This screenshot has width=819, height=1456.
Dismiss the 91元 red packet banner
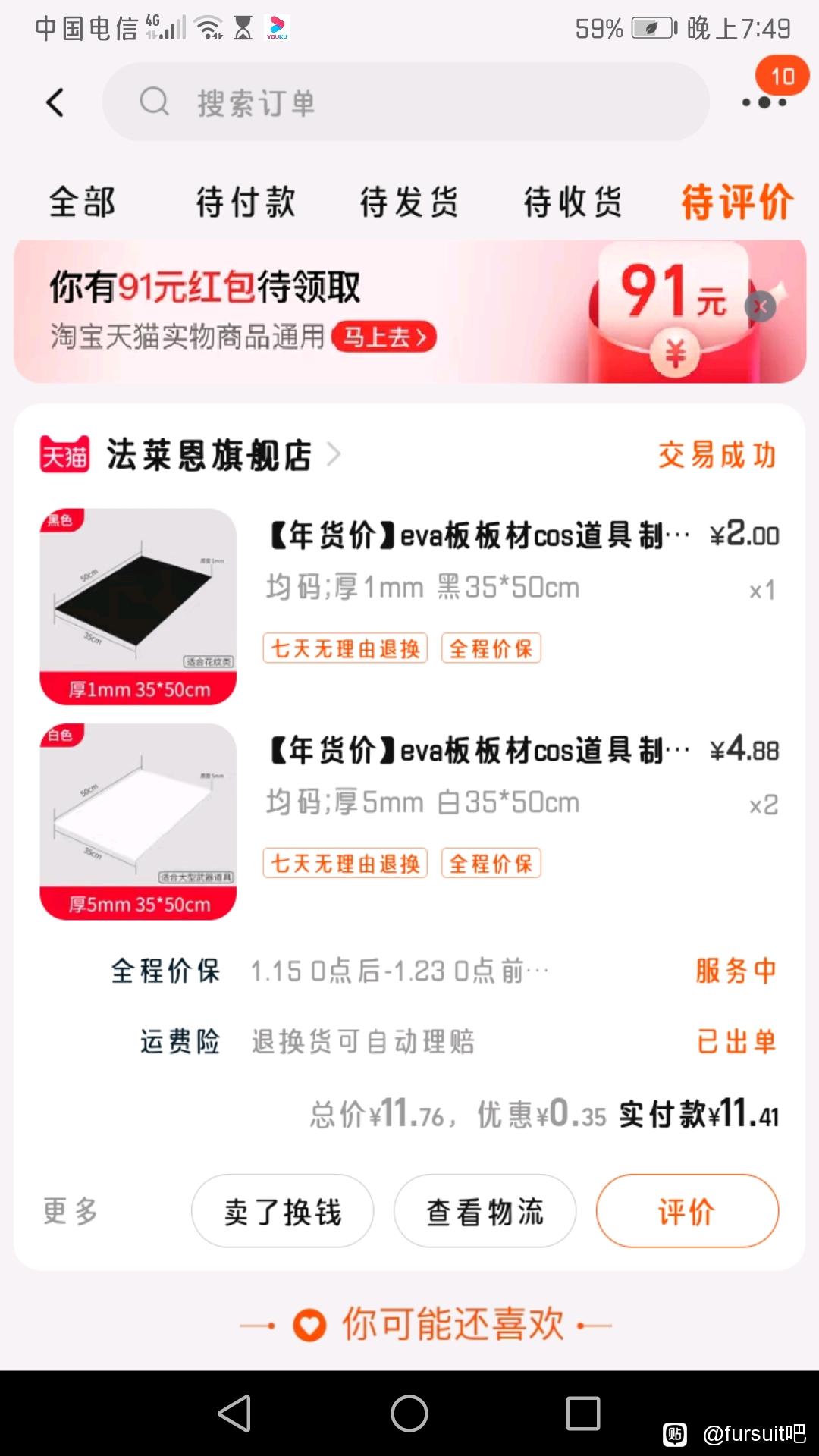click(761, 306)
